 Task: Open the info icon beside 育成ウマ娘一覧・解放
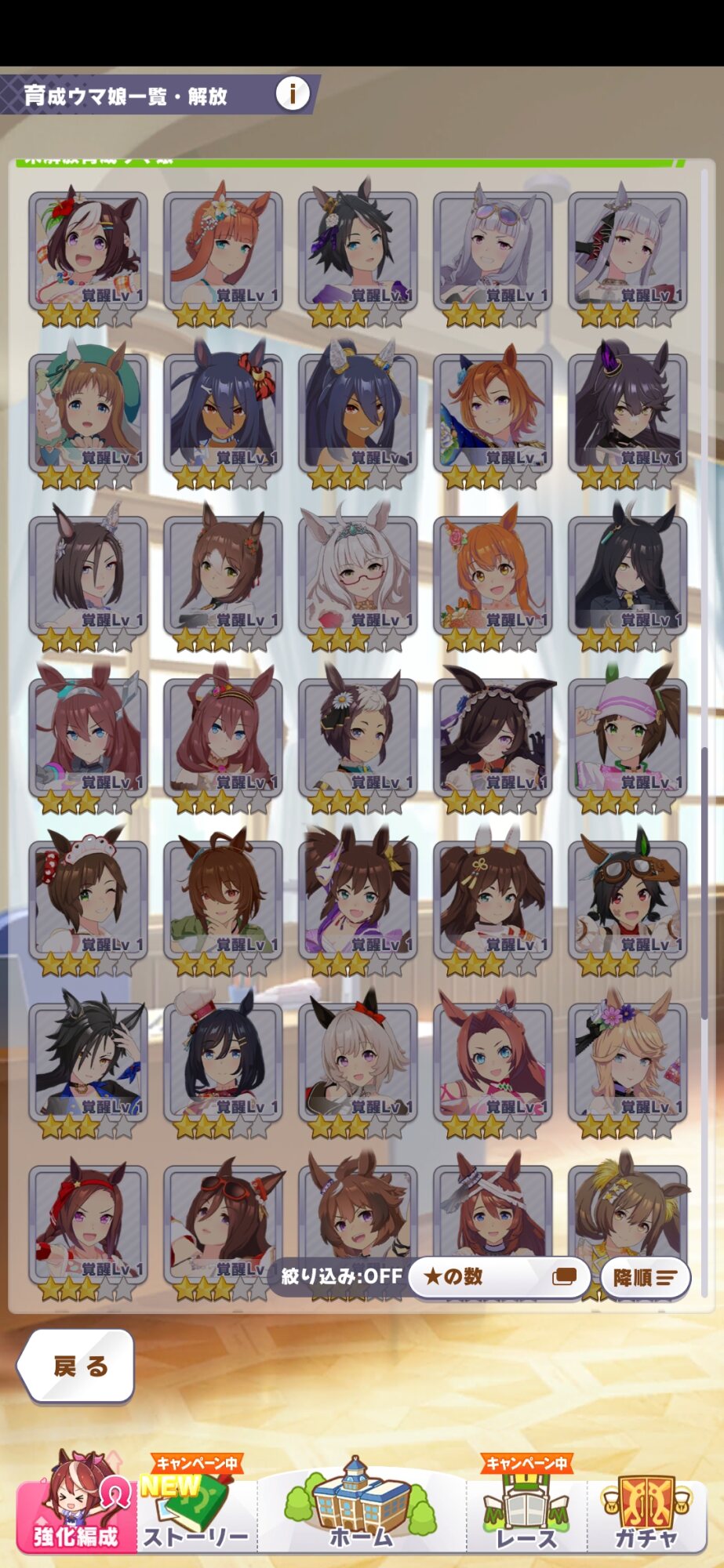click(293, 94)
